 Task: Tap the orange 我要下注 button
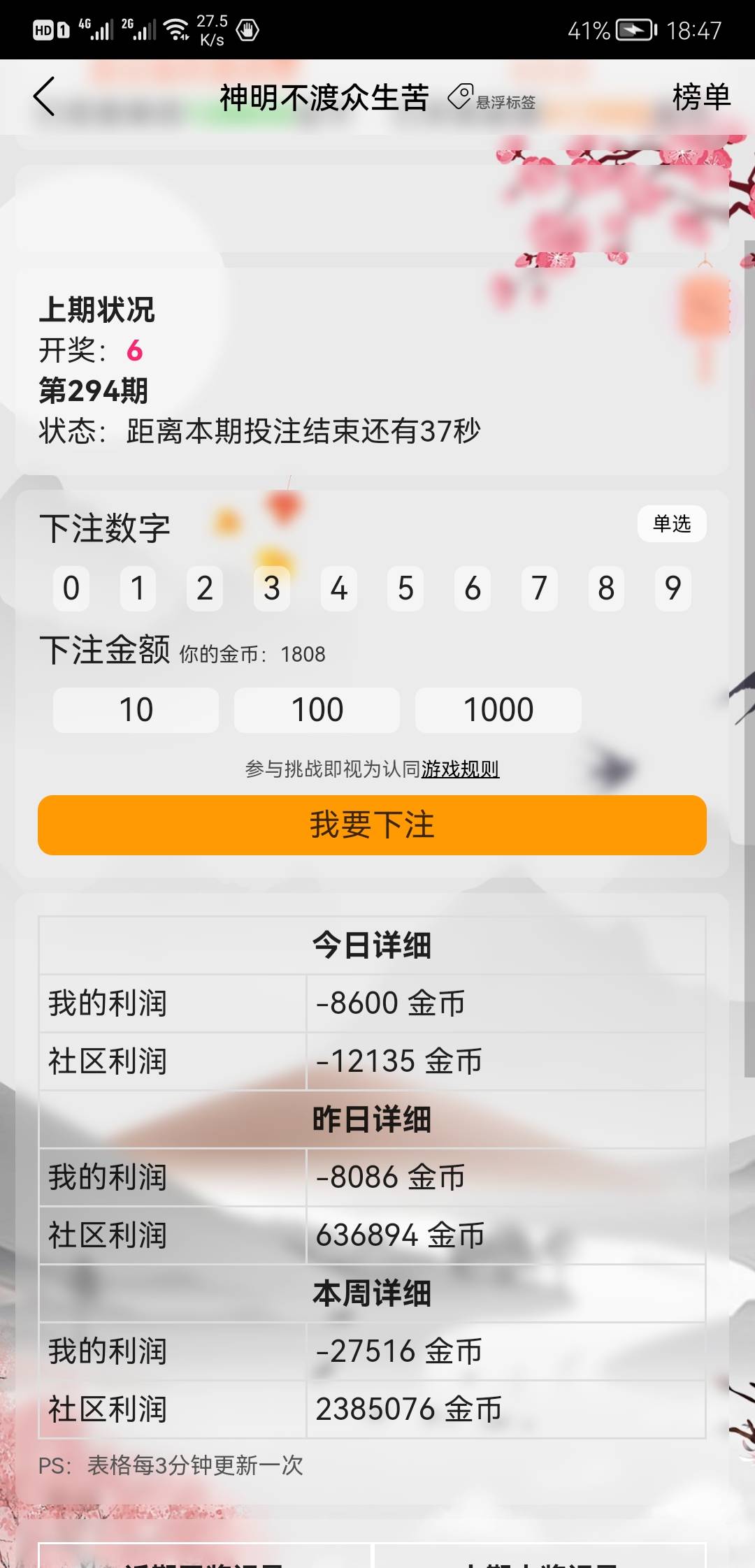372,825
